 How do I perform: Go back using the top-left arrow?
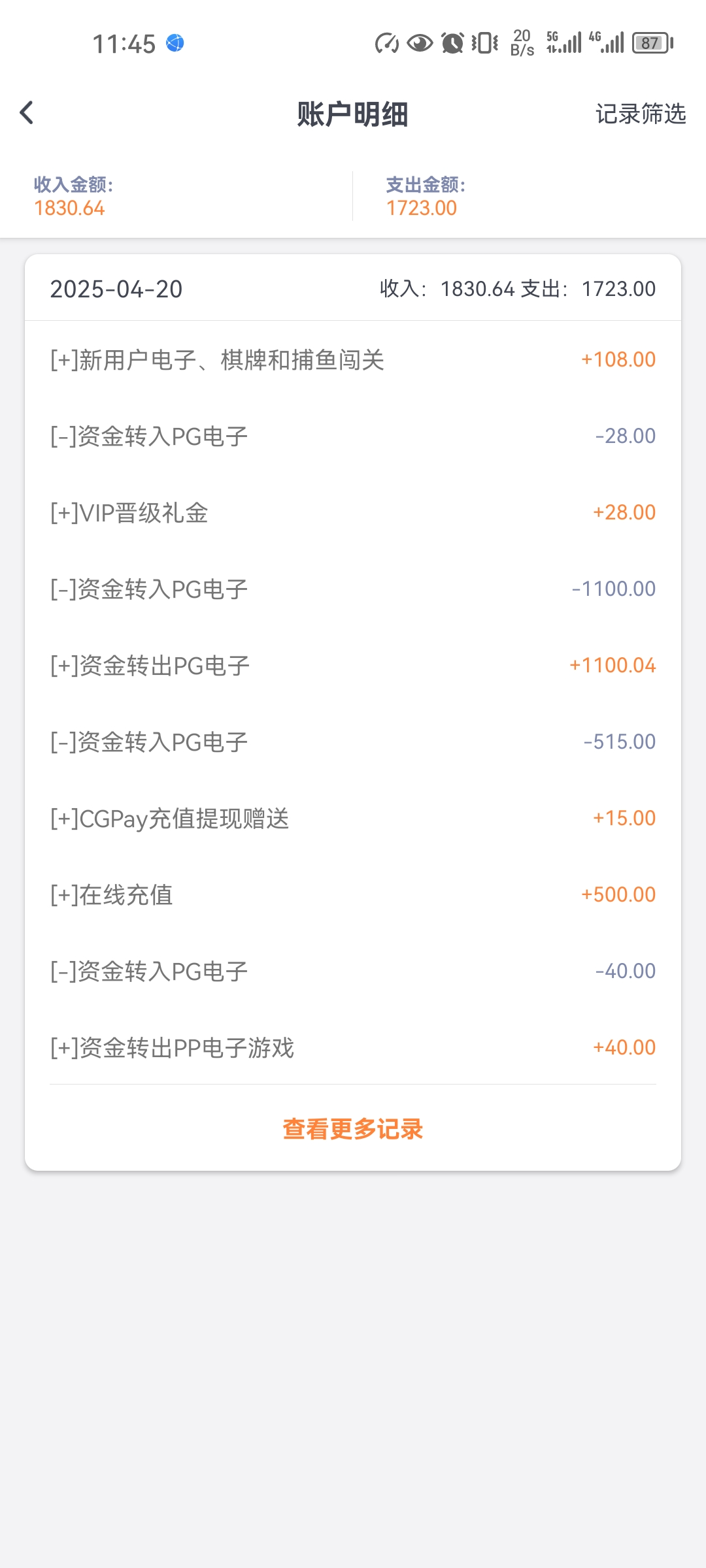click(27, 113)
